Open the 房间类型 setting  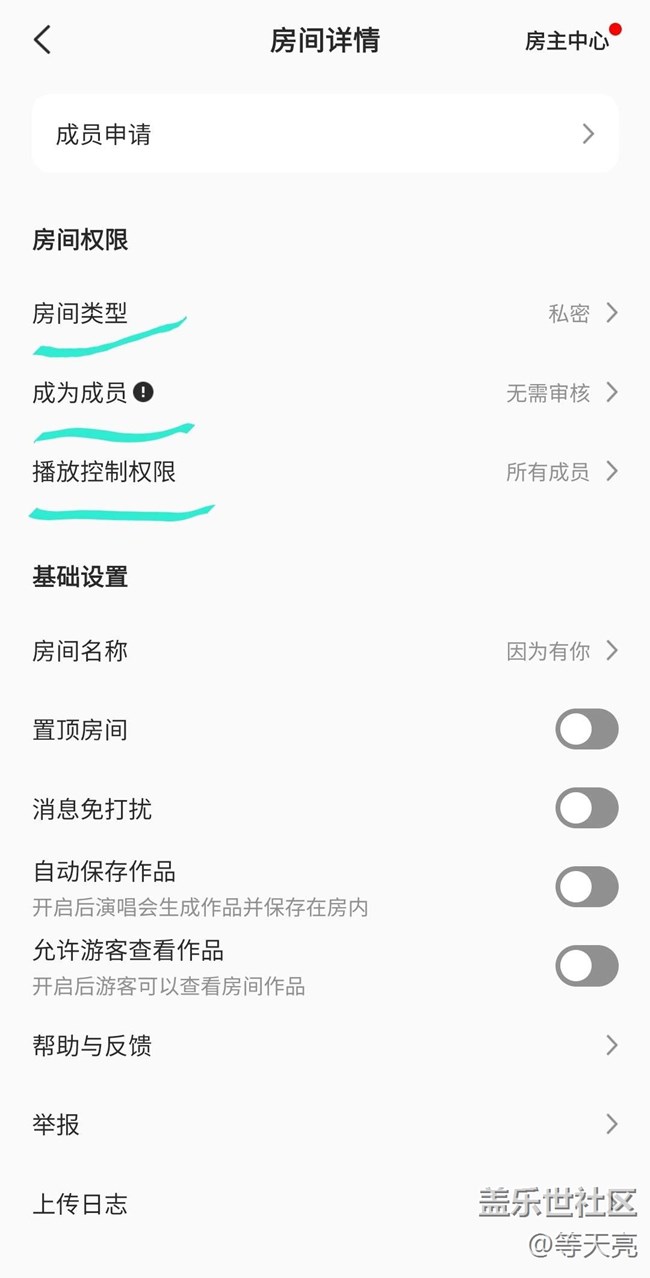325,313
